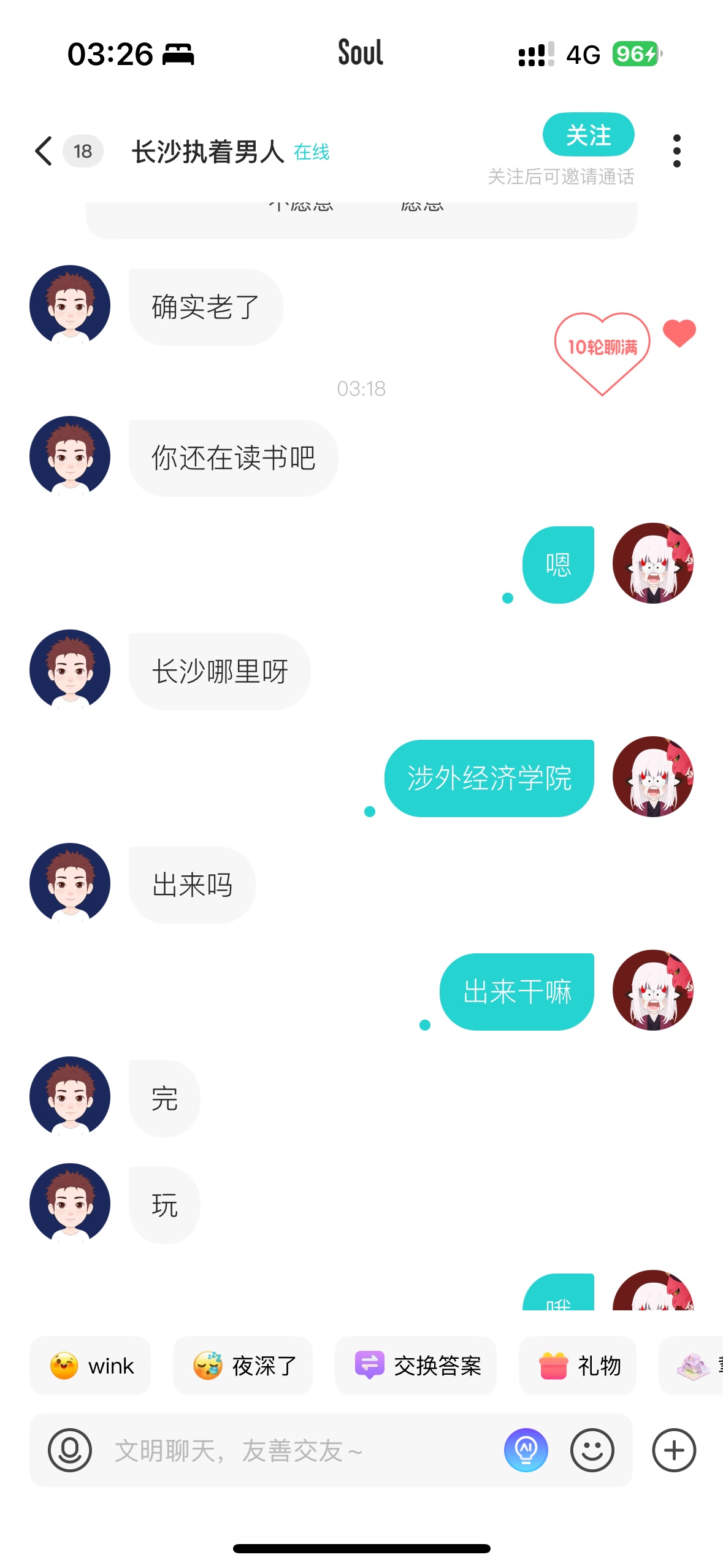Image resolution: width=723 pixels, height=1568 pixels.
Task: Open my avatar beside 涉外经济学院
Action: click(x=653, y=777)
